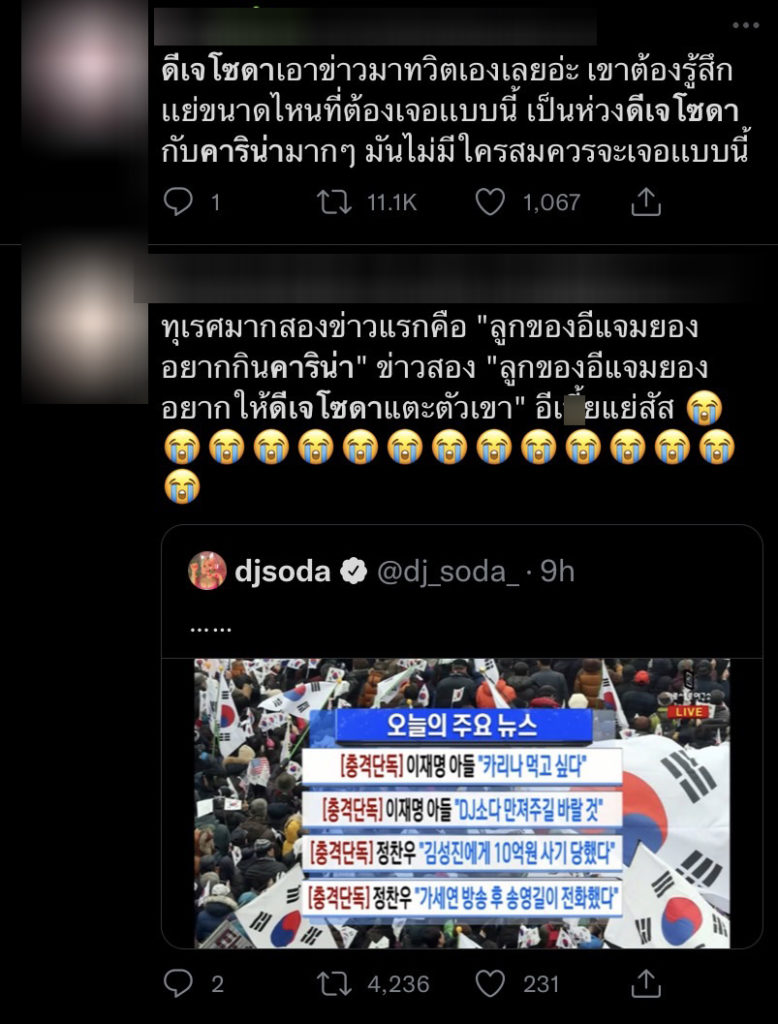Viewport: 778px width, 1024px height.
Task: Share the tweet with 1,067 likes
Action: (646, 203)
